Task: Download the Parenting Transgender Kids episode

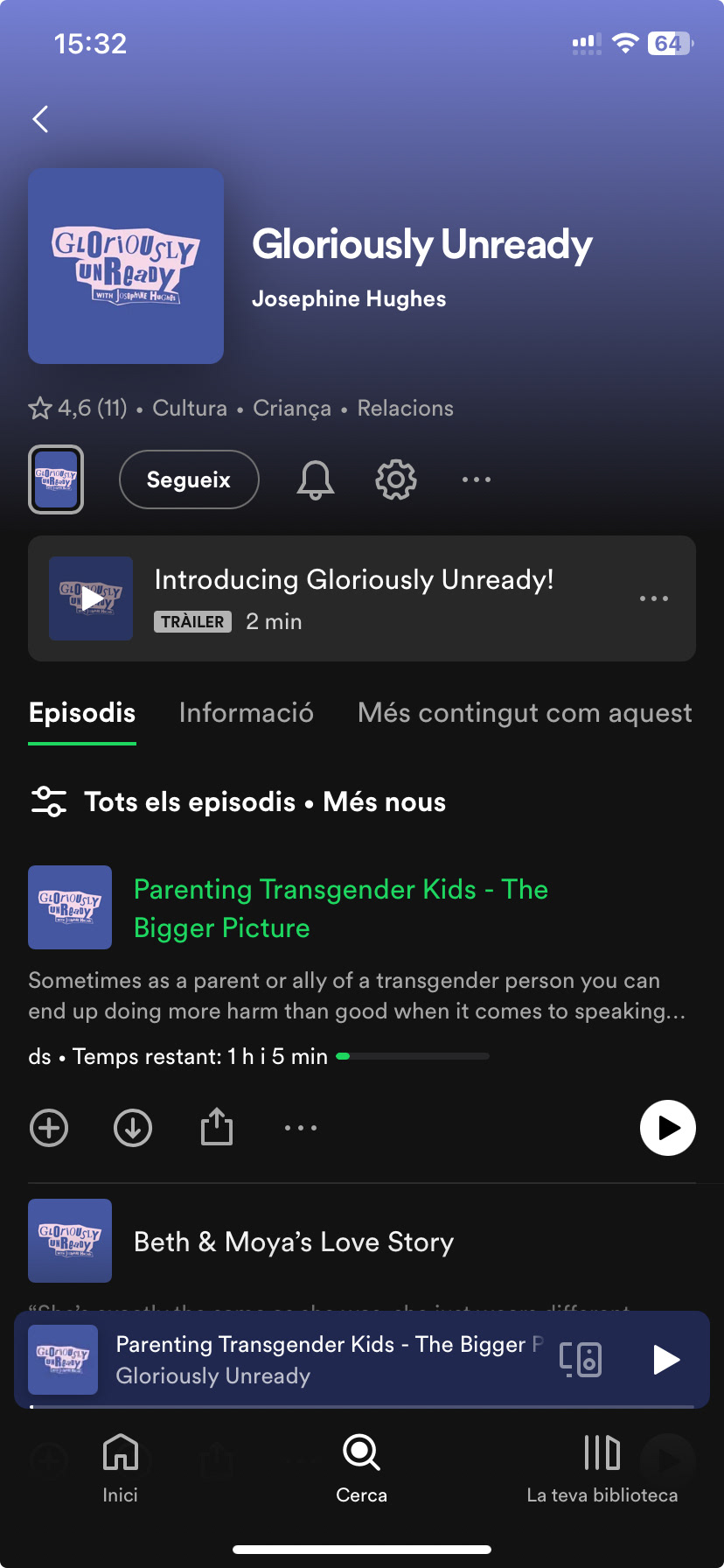Action: point(133,1128)
